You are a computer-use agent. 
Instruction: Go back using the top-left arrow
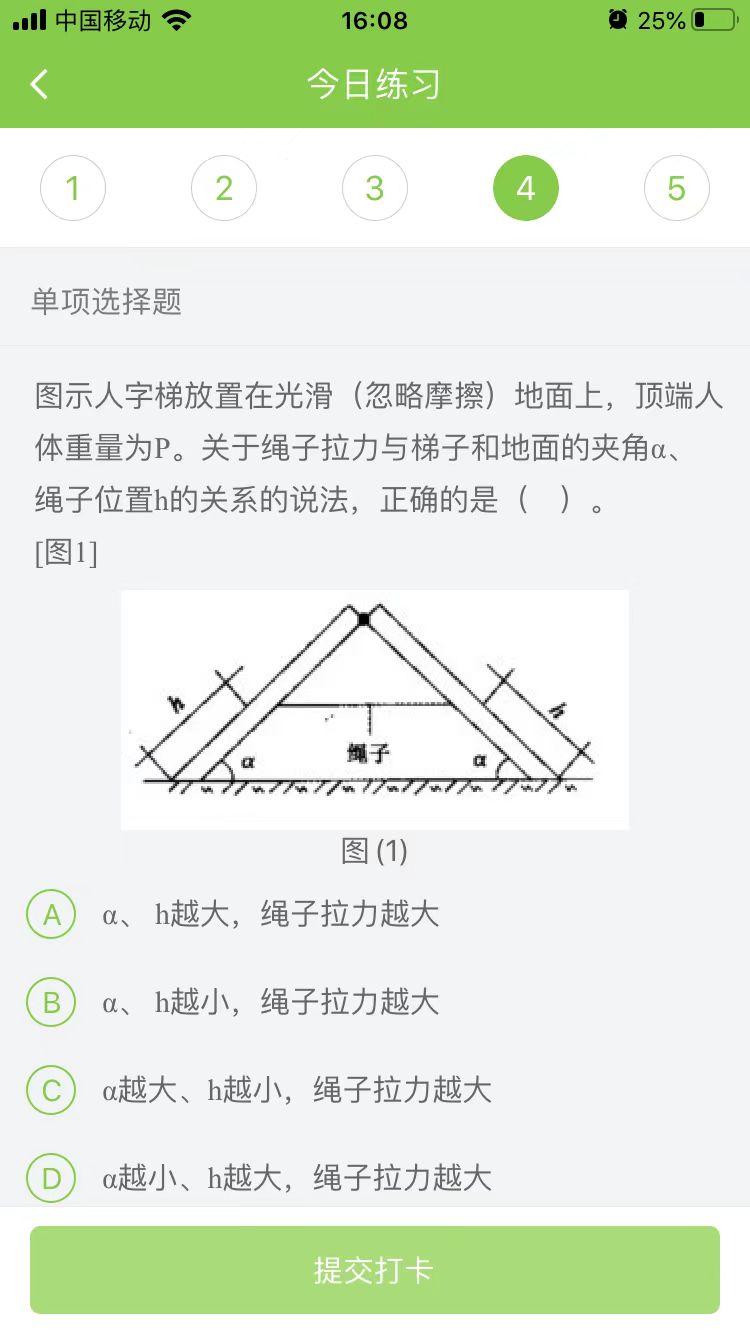(x=40, y=84)
